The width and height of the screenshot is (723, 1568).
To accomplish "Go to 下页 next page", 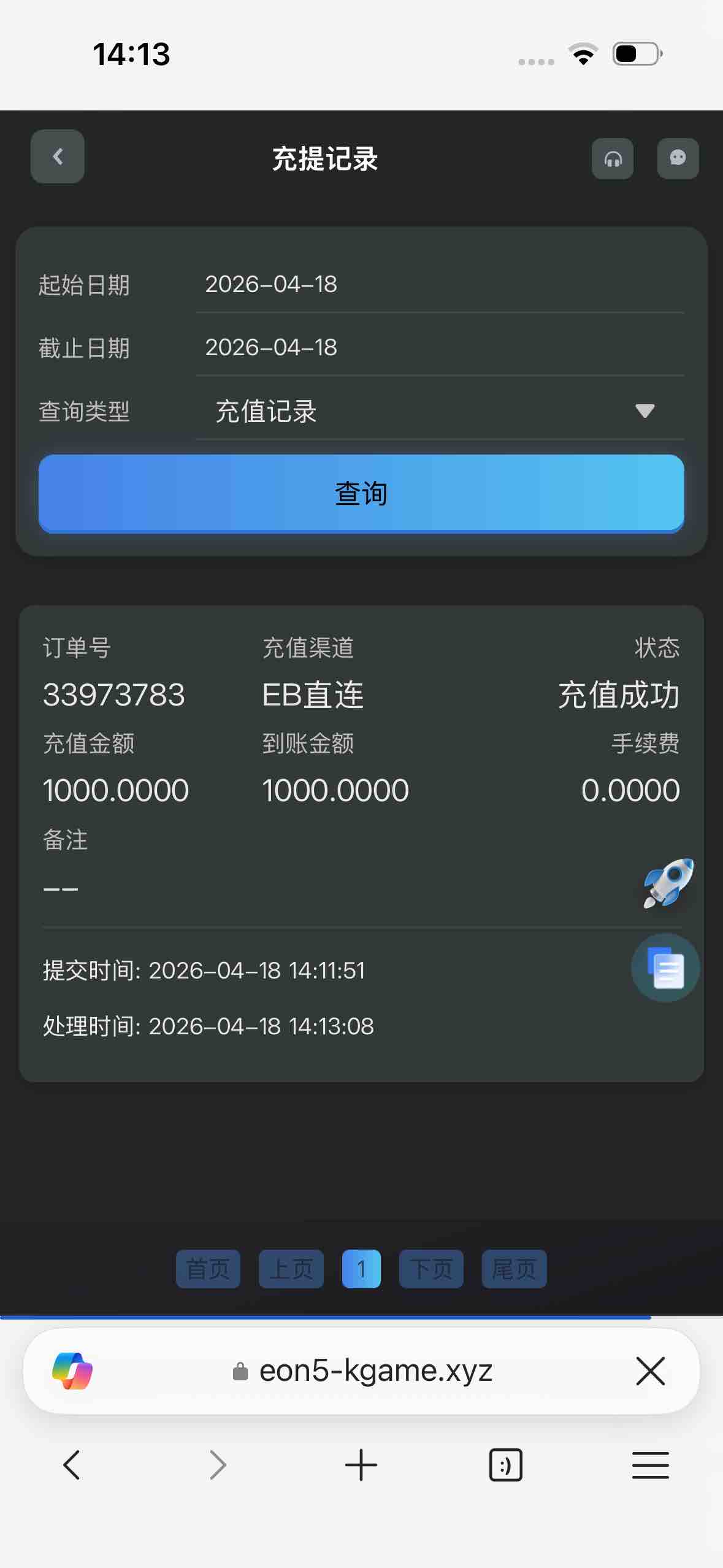I will pyautogui.click(x=431, y=1269).
